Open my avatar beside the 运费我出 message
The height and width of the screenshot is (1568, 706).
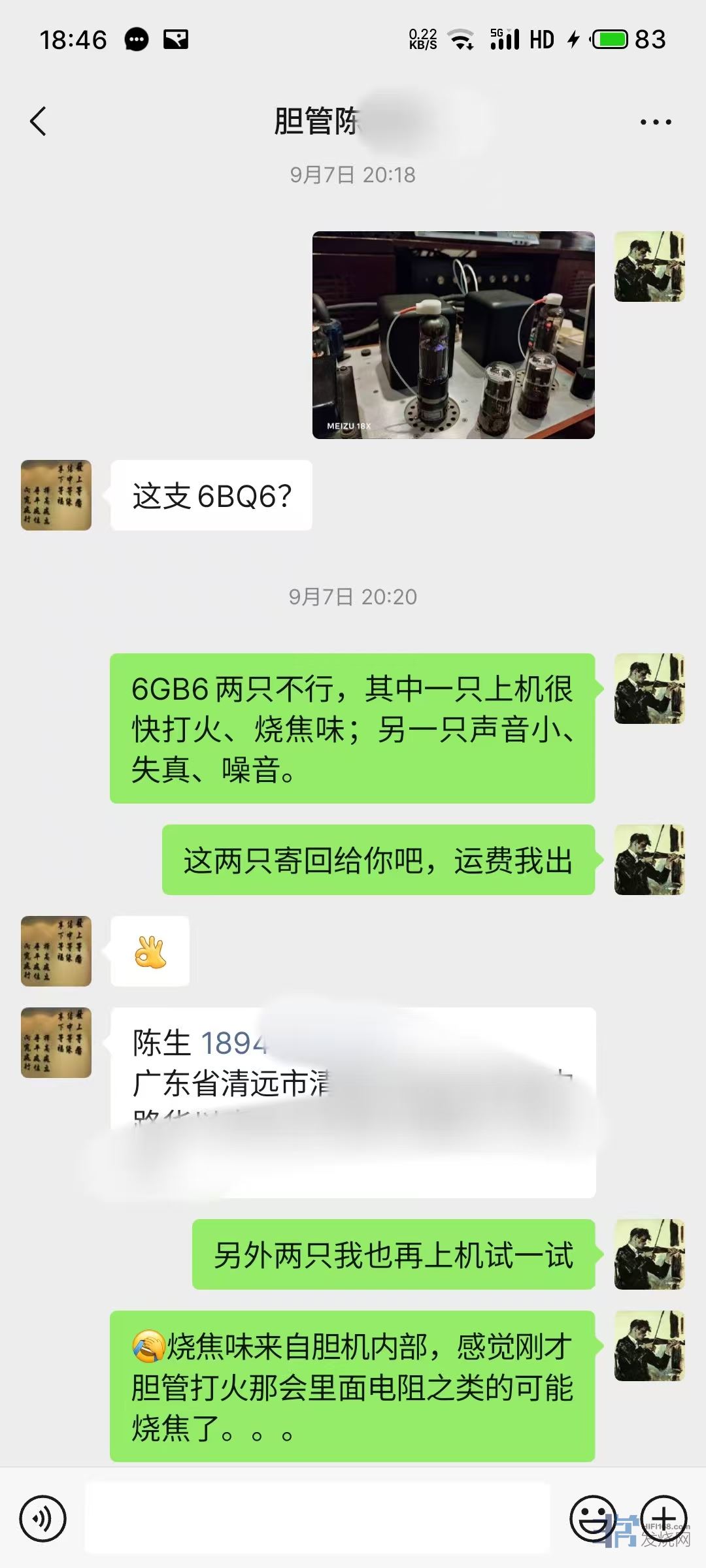pos(649,859)
